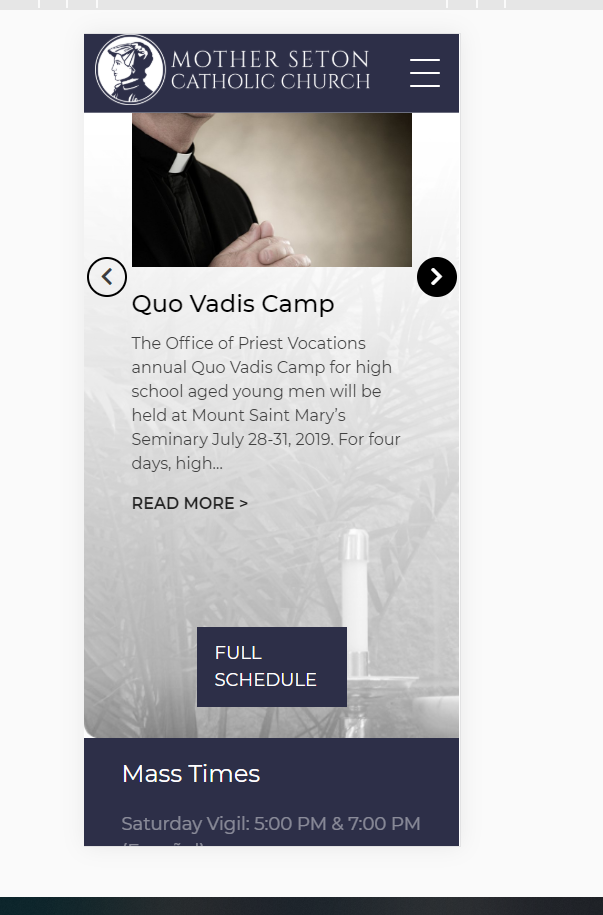
Task: Tap the Mother Seton Catholic Church logo
Action: tap(232, 71)
